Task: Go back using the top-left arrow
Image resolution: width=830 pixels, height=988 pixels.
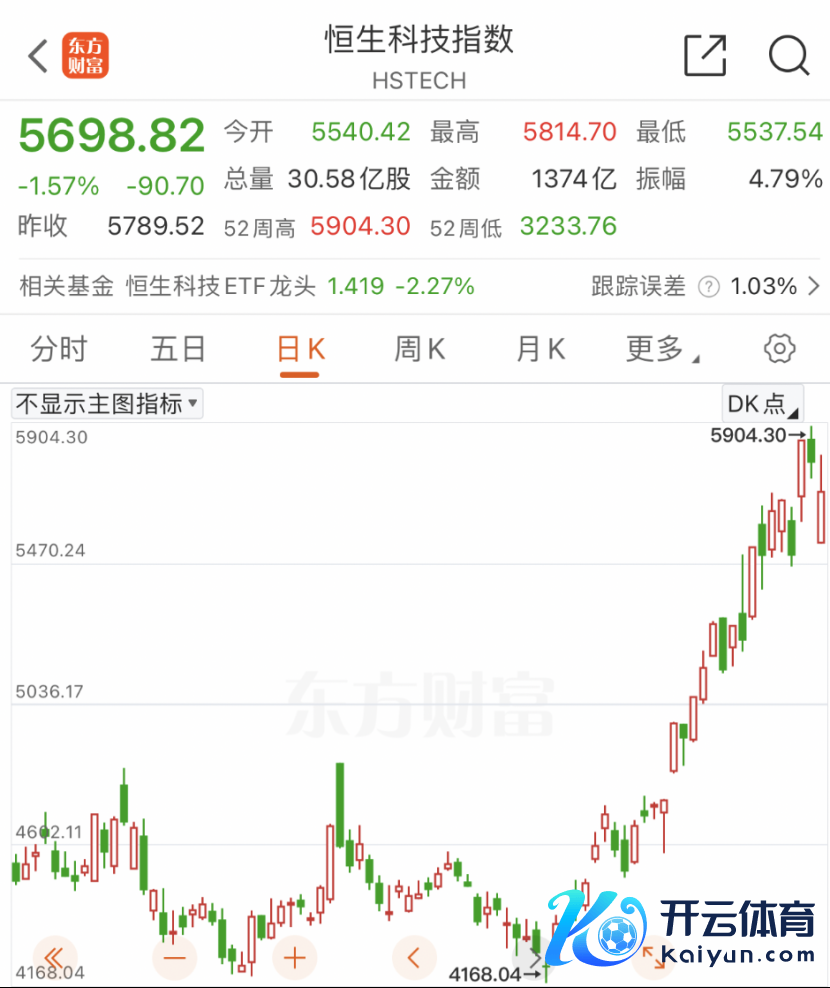Action: 38,57
